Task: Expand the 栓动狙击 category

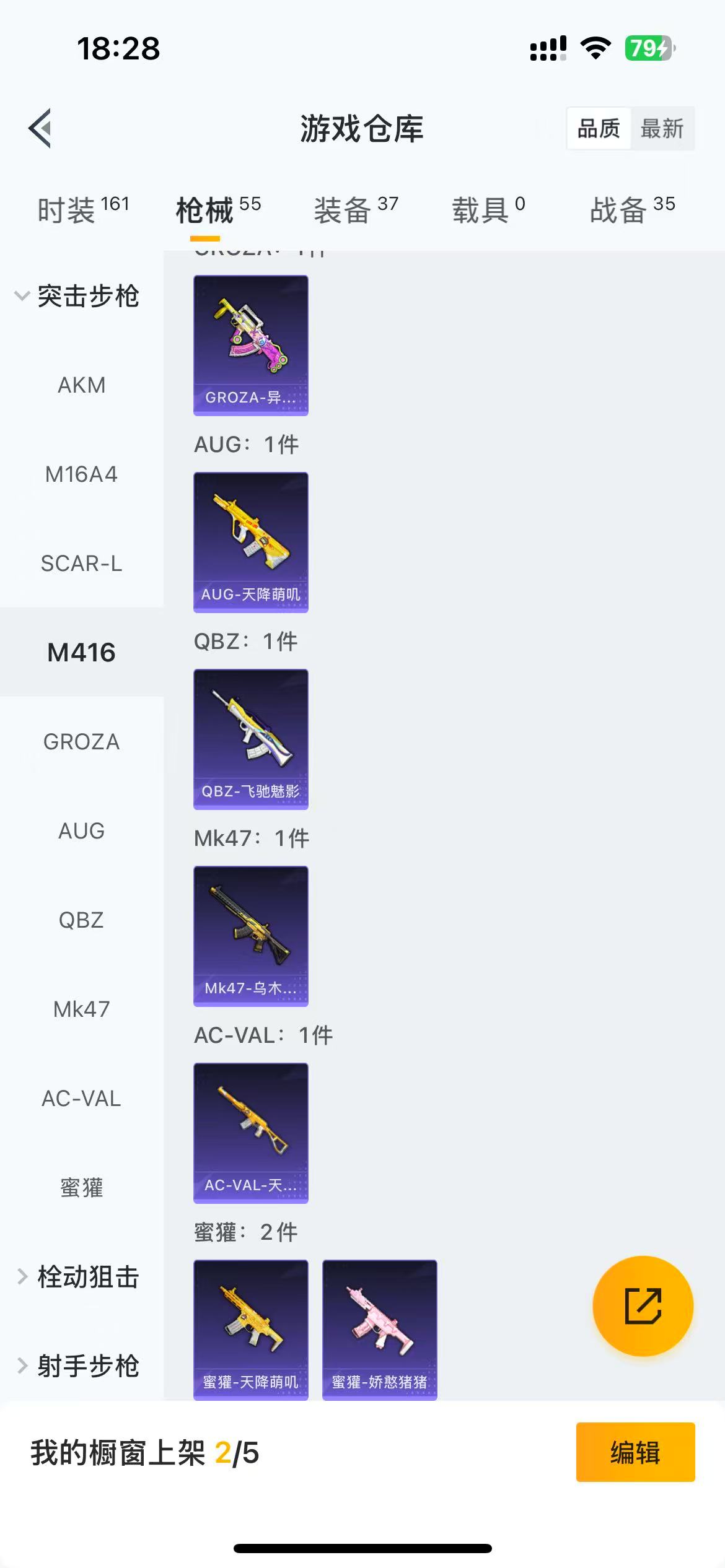Action: tap(77, 1277)
